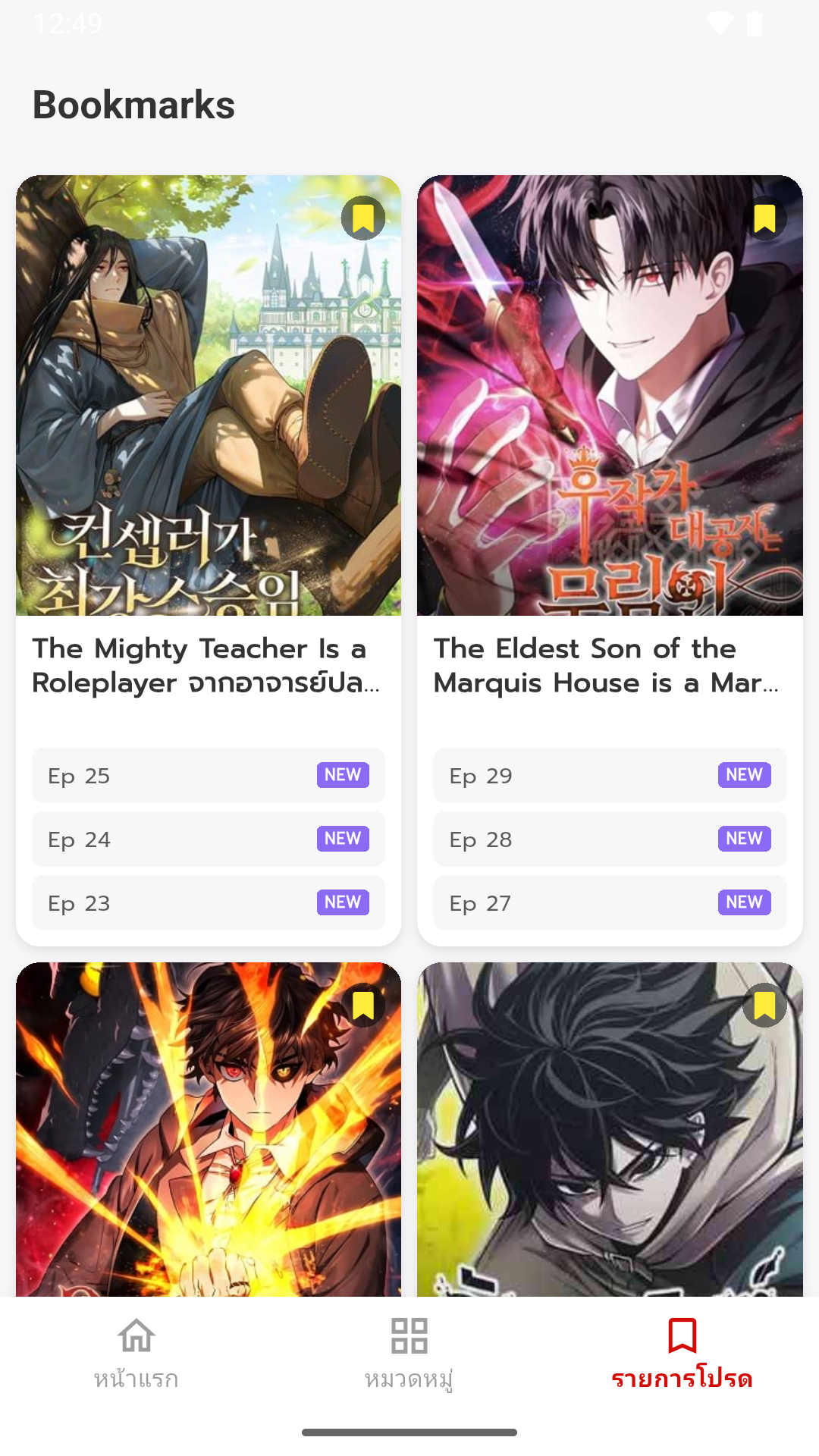Open Ep 23 of The Mighty Teacher
The width and height of the screenshot is (819, 1456).
[x=209, y=902]
